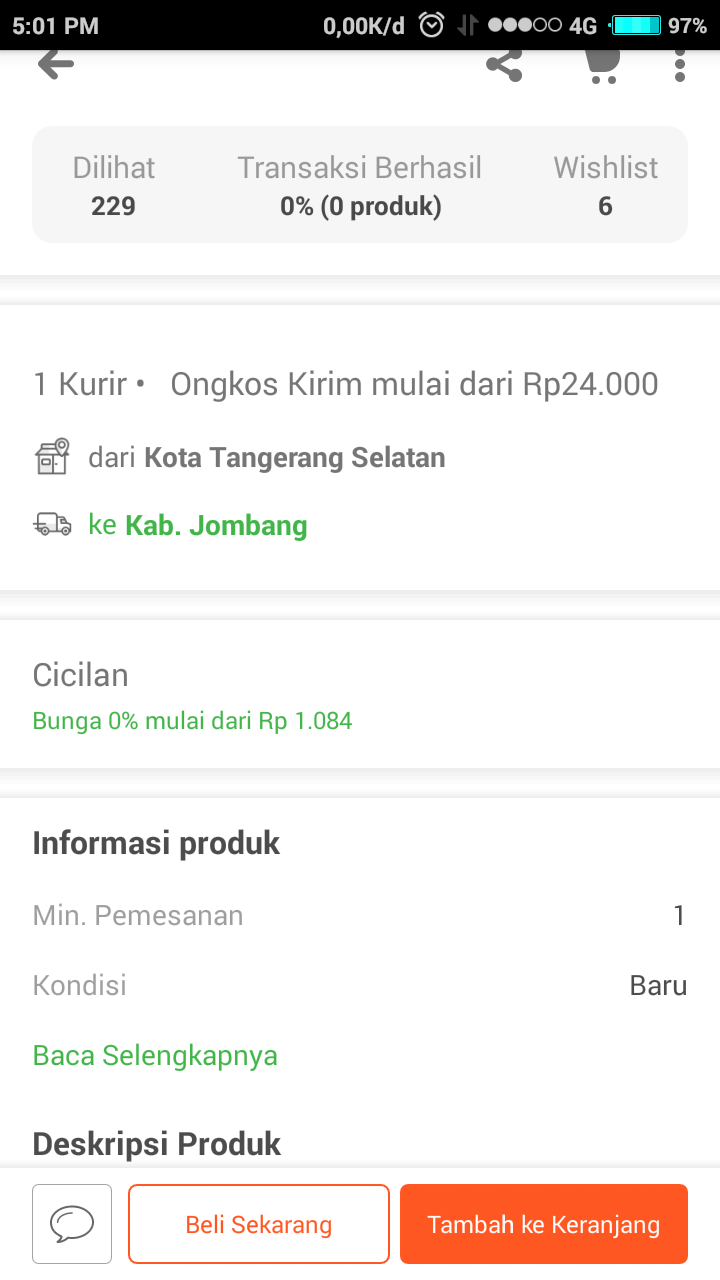The height and width of the screenshot is (1280, 720).
Task: Tap the back arrow icon
Action: [56, 63]
